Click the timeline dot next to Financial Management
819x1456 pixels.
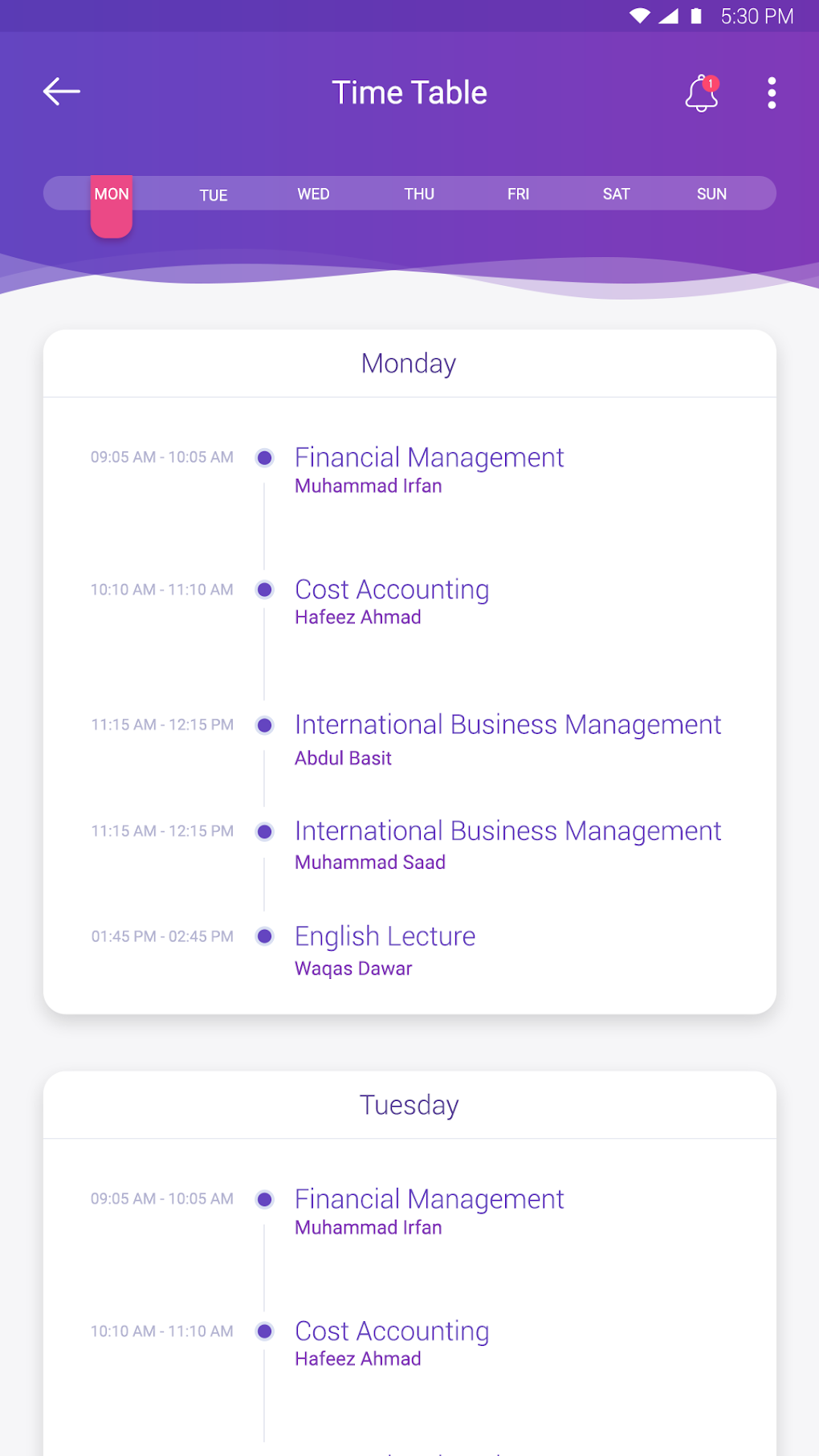264,457
